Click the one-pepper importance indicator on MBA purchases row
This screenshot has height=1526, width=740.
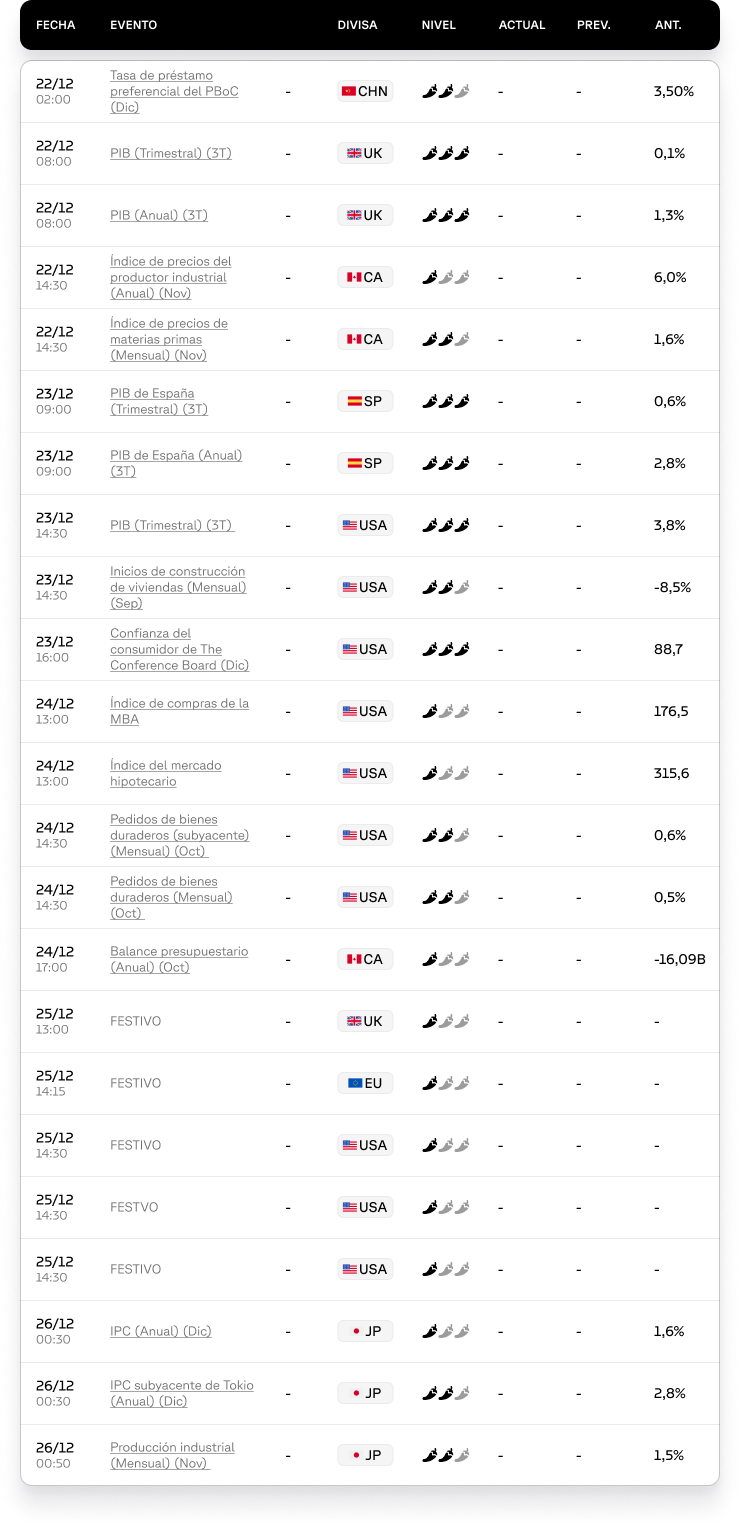[x=446, y=711]
